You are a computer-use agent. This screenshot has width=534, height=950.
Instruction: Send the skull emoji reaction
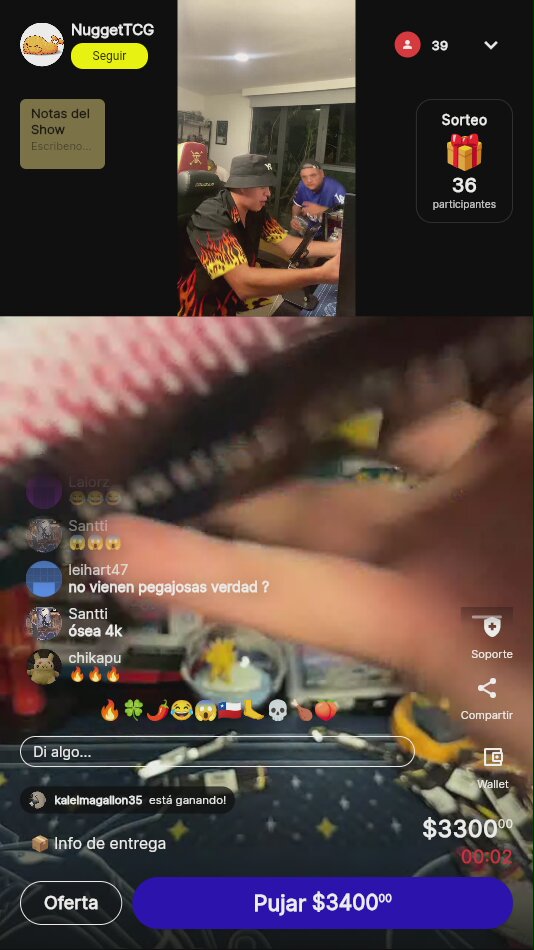278,710
